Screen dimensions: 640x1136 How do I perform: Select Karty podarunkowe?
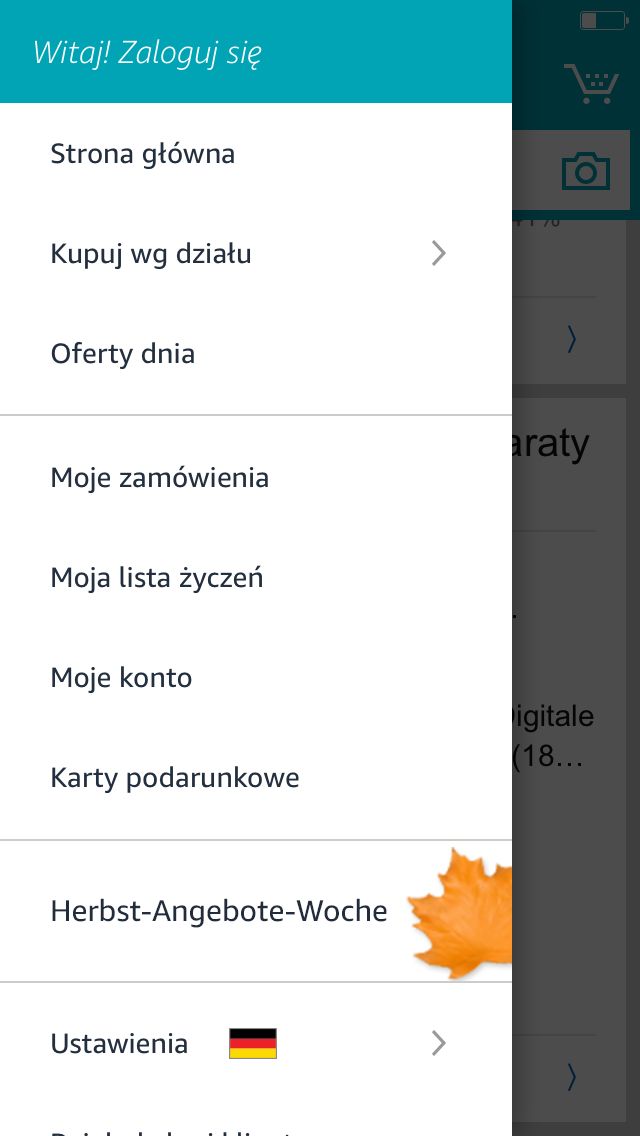(256, 777)
